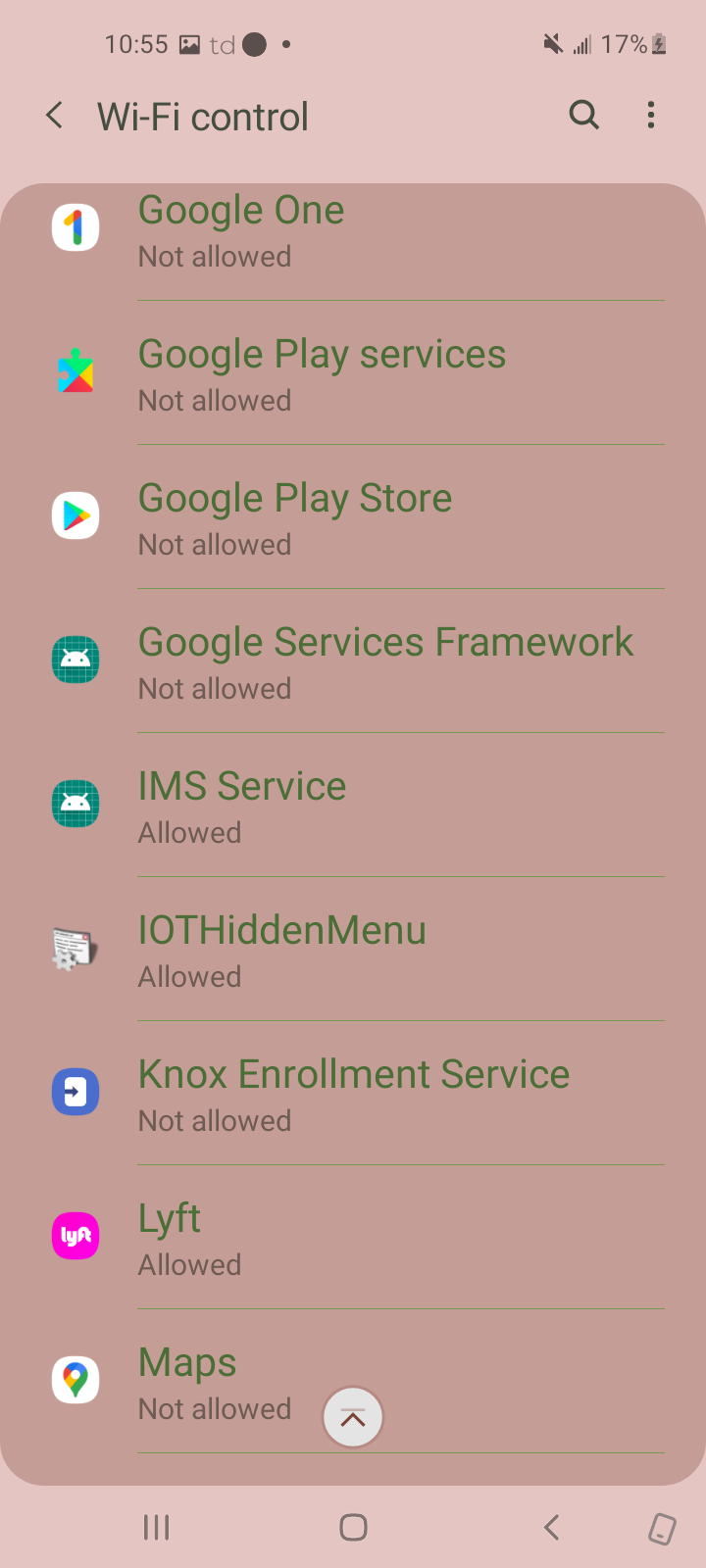Show recent apps from navigation bar
Viewport: 706px width, 1568px height.
(157, 1527)
